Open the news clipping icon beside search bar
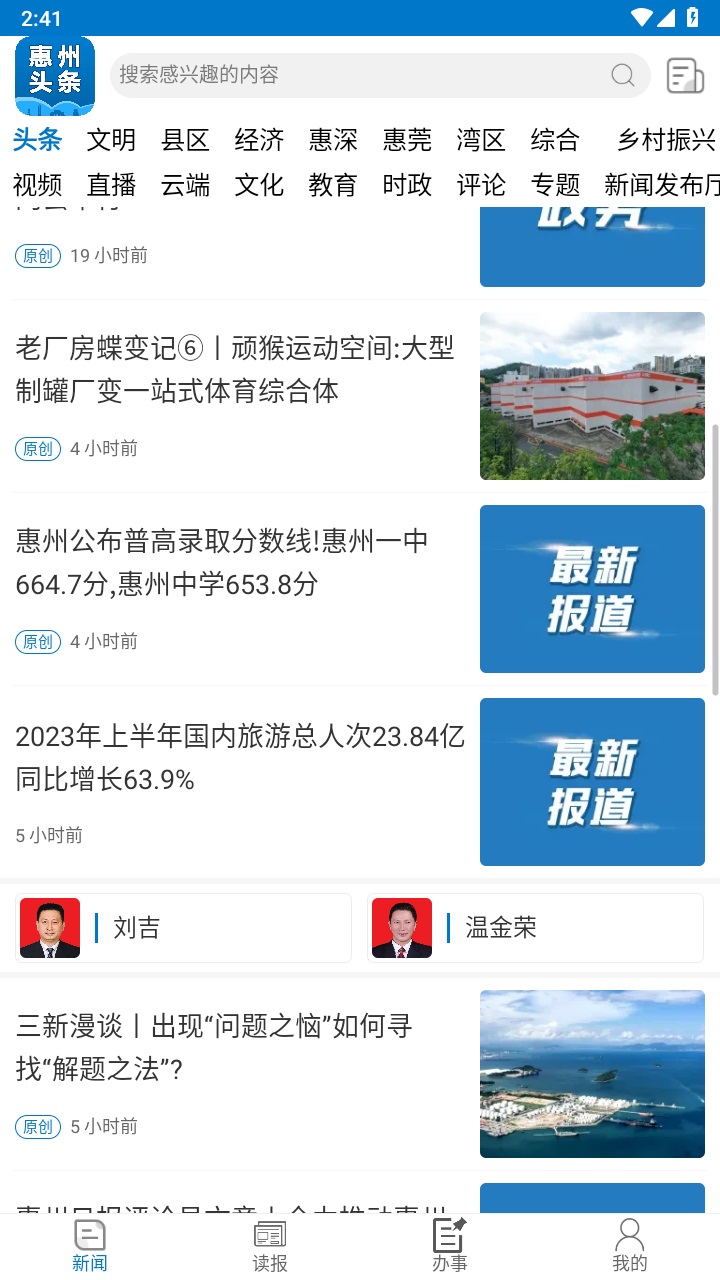 (684, 76)
